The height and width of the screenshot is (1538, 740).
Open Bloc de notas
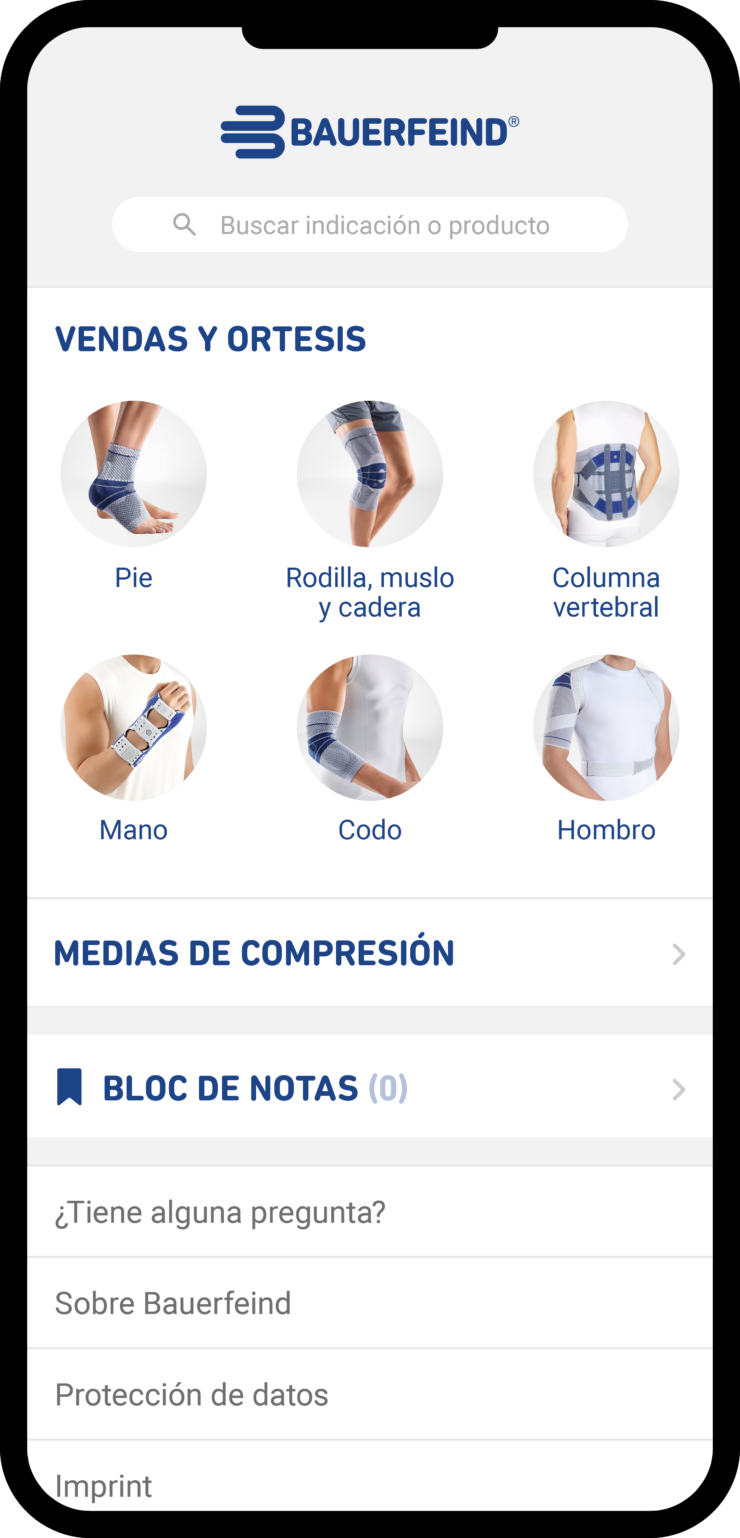370,1088
